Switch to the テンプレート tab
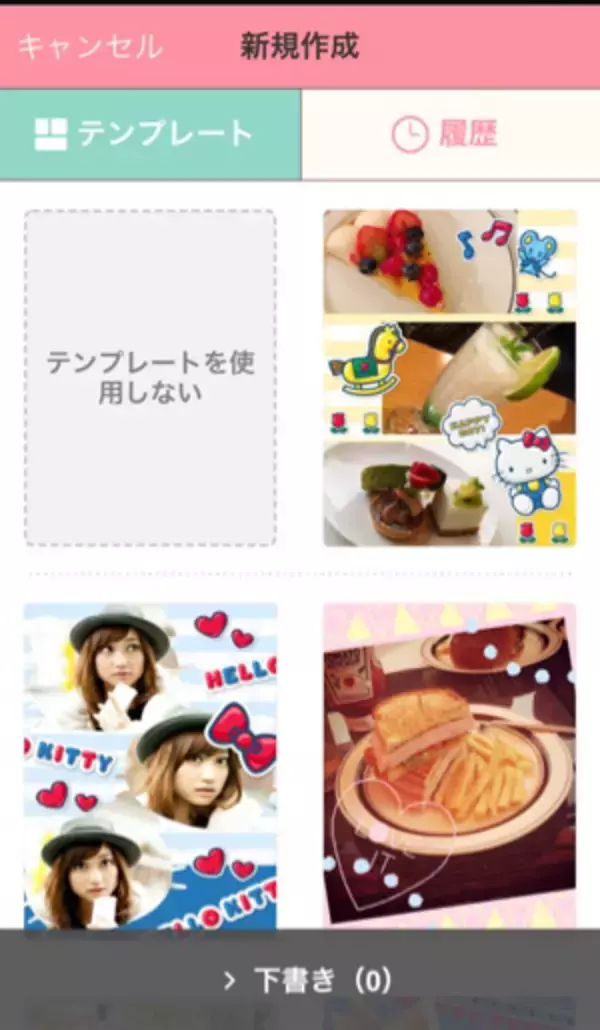The height and width of the screenshot is (1030, 600). click(150, 134)
